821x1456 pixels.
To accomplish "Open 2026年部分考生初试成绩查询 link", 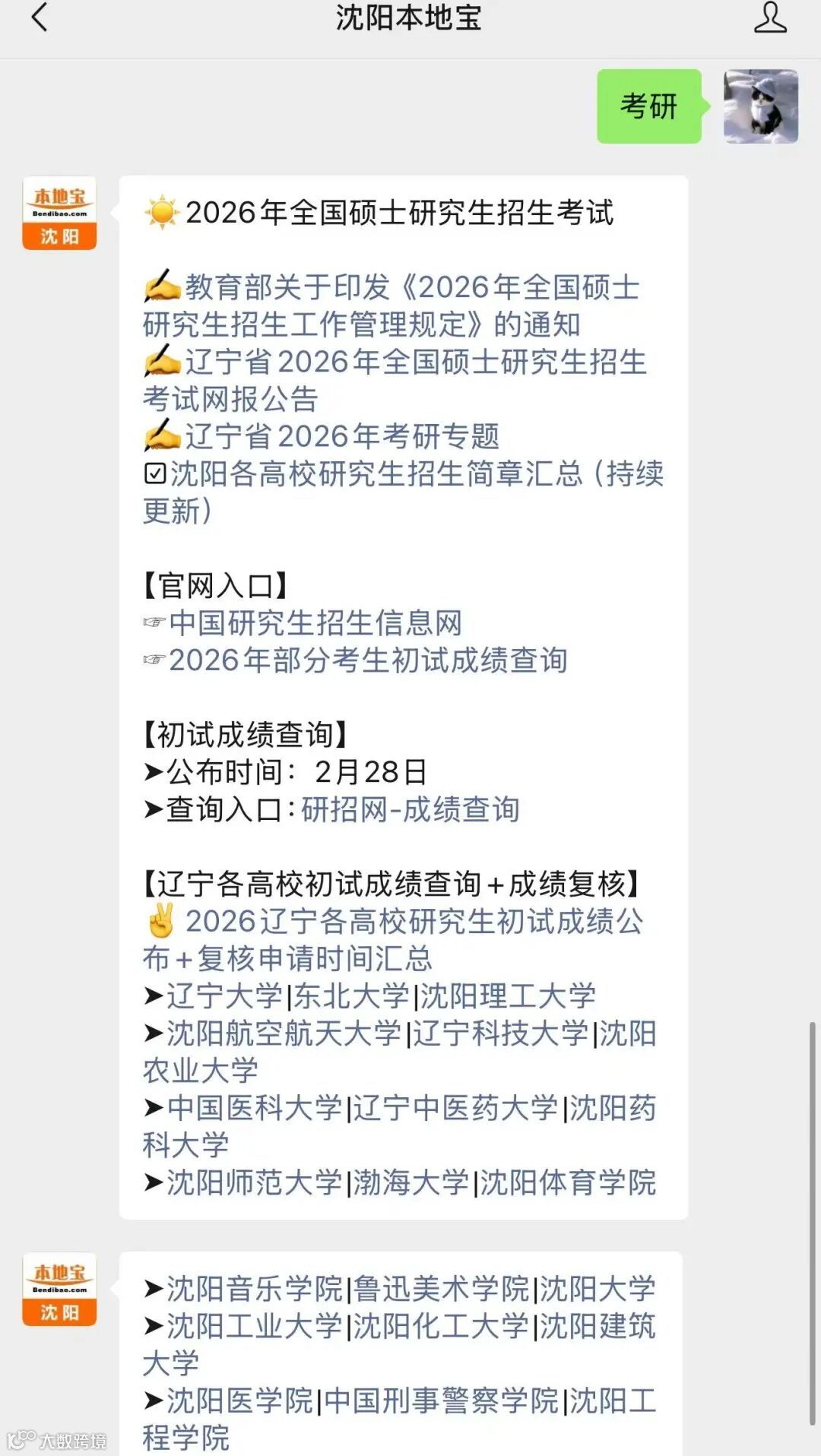I will pos(369,661).
